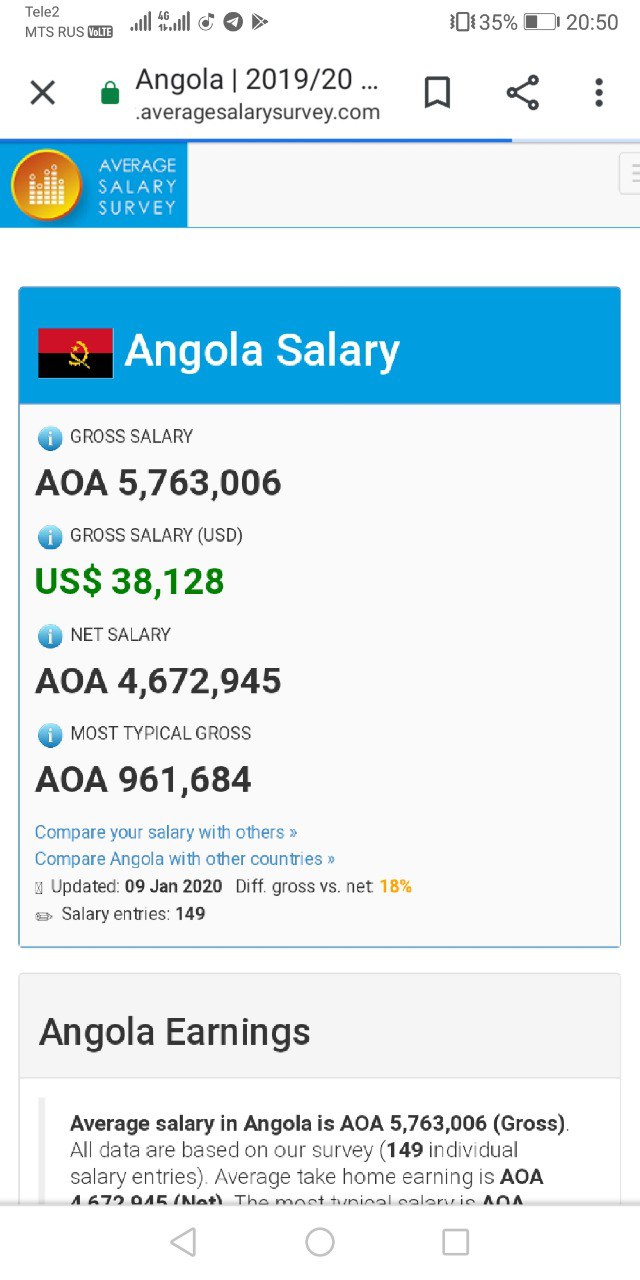Tap info icon next to Gross Salary (USD)

(49, 537)
